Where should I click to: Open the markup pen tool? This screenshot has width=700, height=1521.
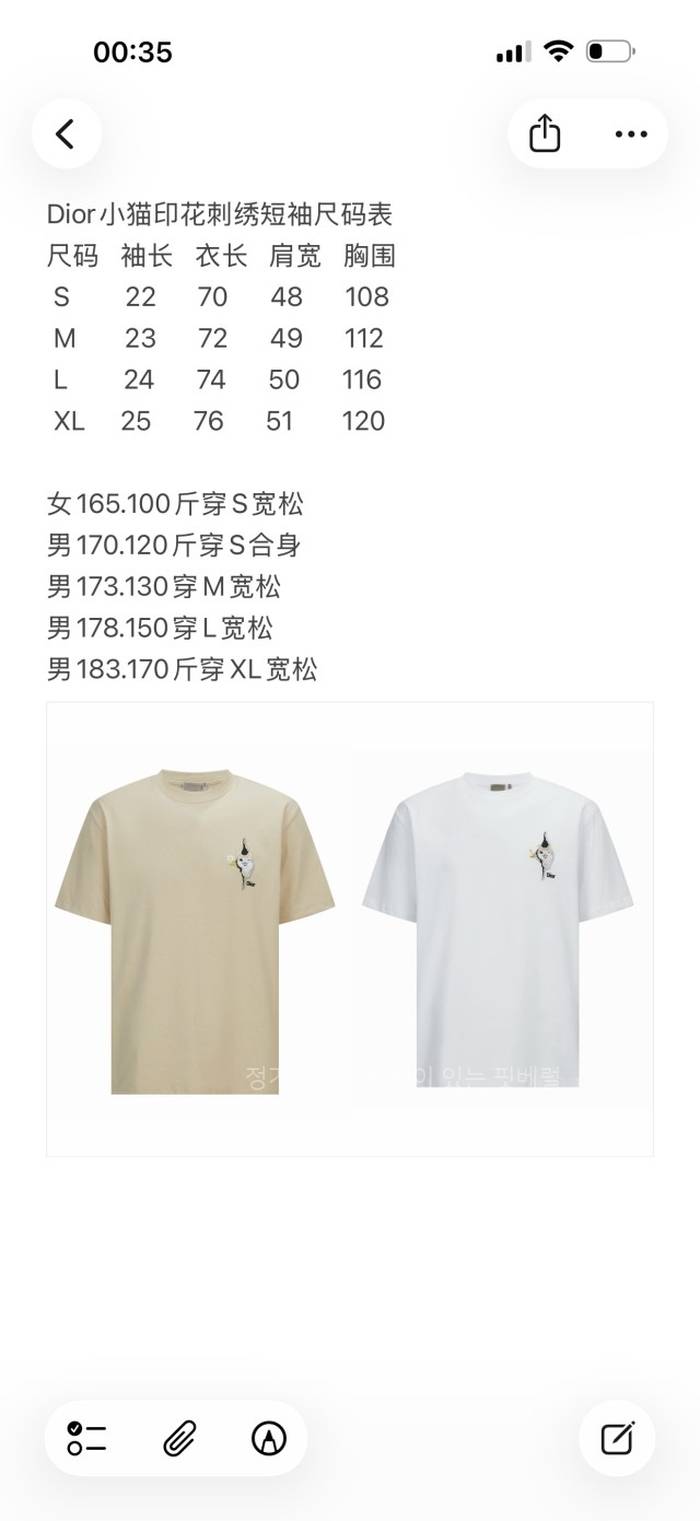click(x=269, y=1438)
